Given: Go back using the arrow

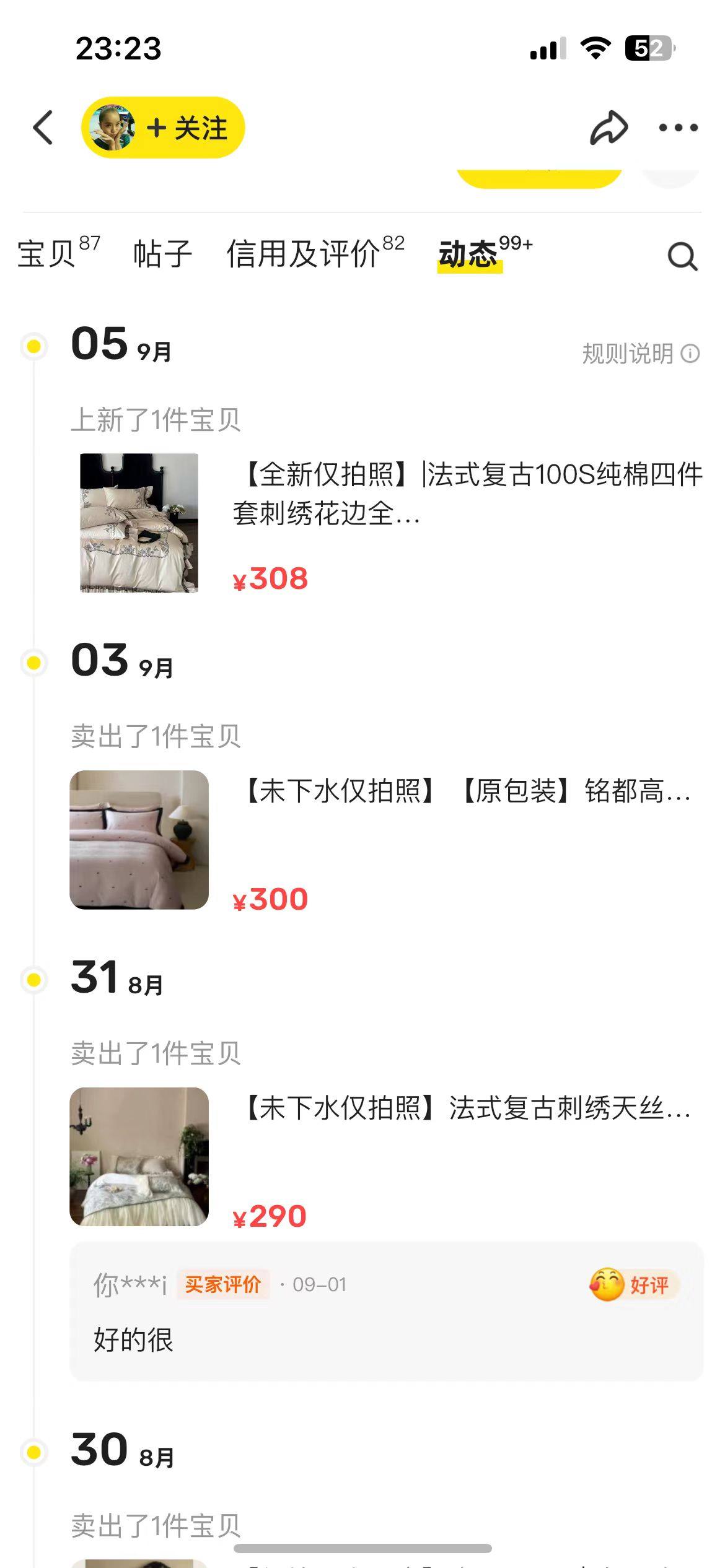Looking at the screenshot, I should pyautogui.click(x=43, y=128).
